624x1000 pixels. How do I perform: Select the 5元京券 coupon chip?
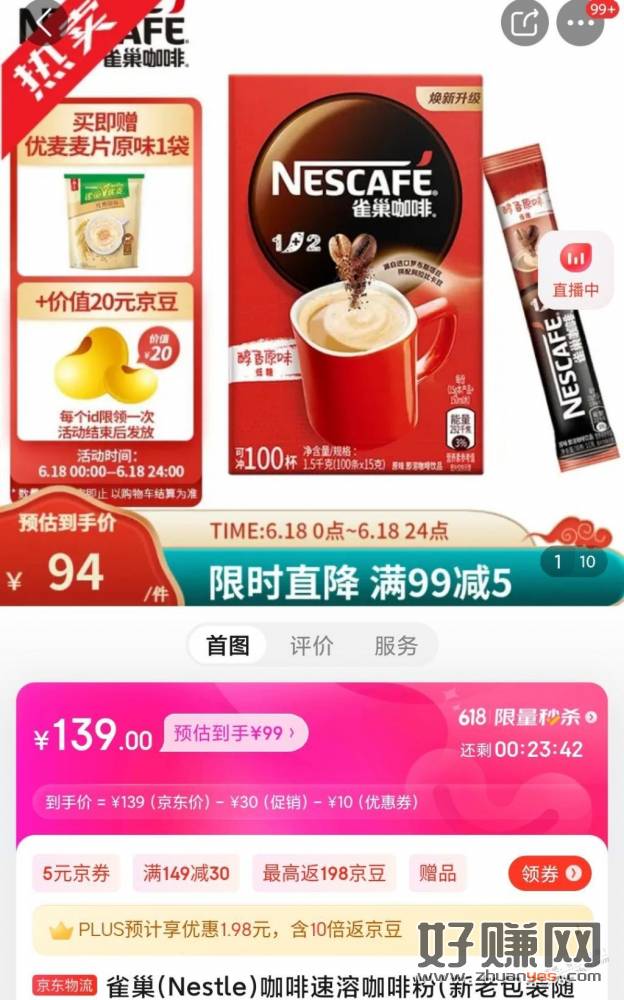click(x=77, y=873)
